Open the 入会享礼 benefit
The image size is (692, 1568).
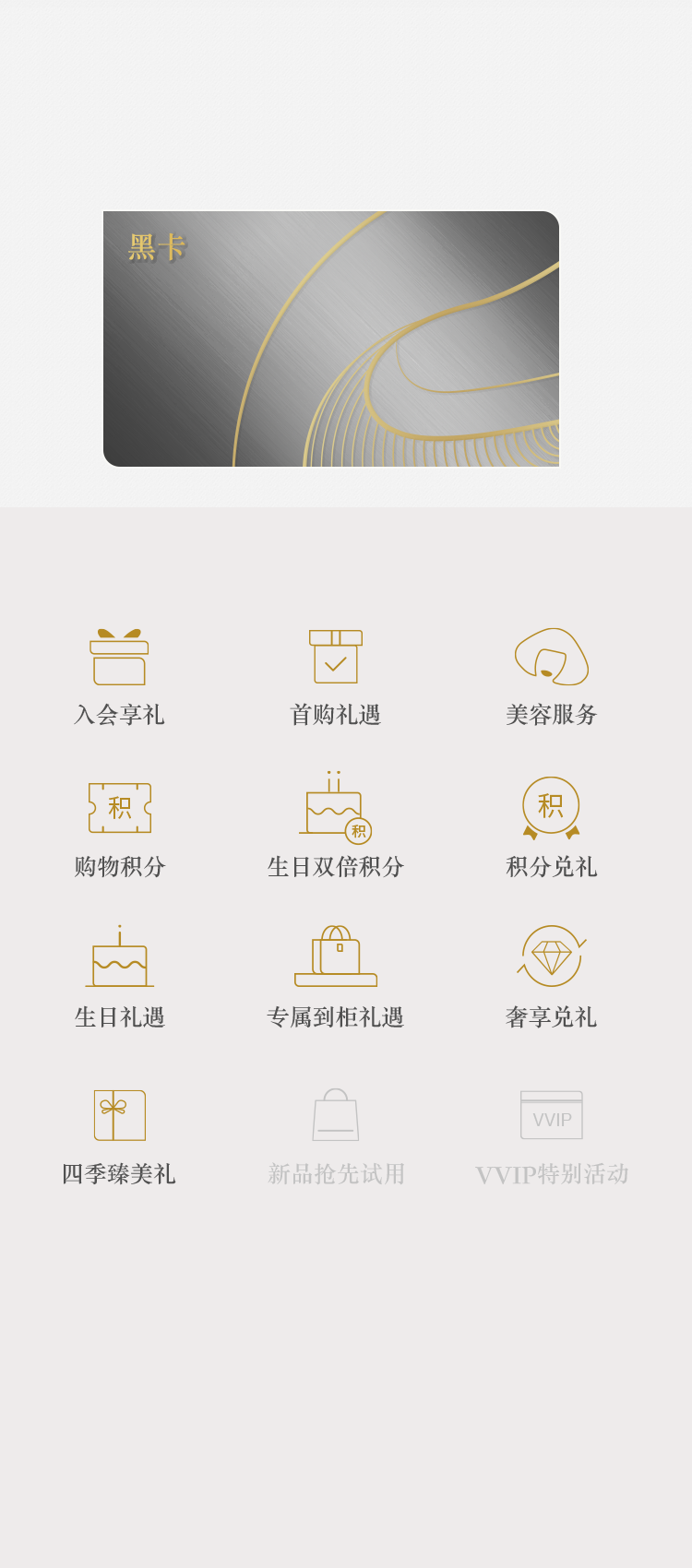[119, 678]
